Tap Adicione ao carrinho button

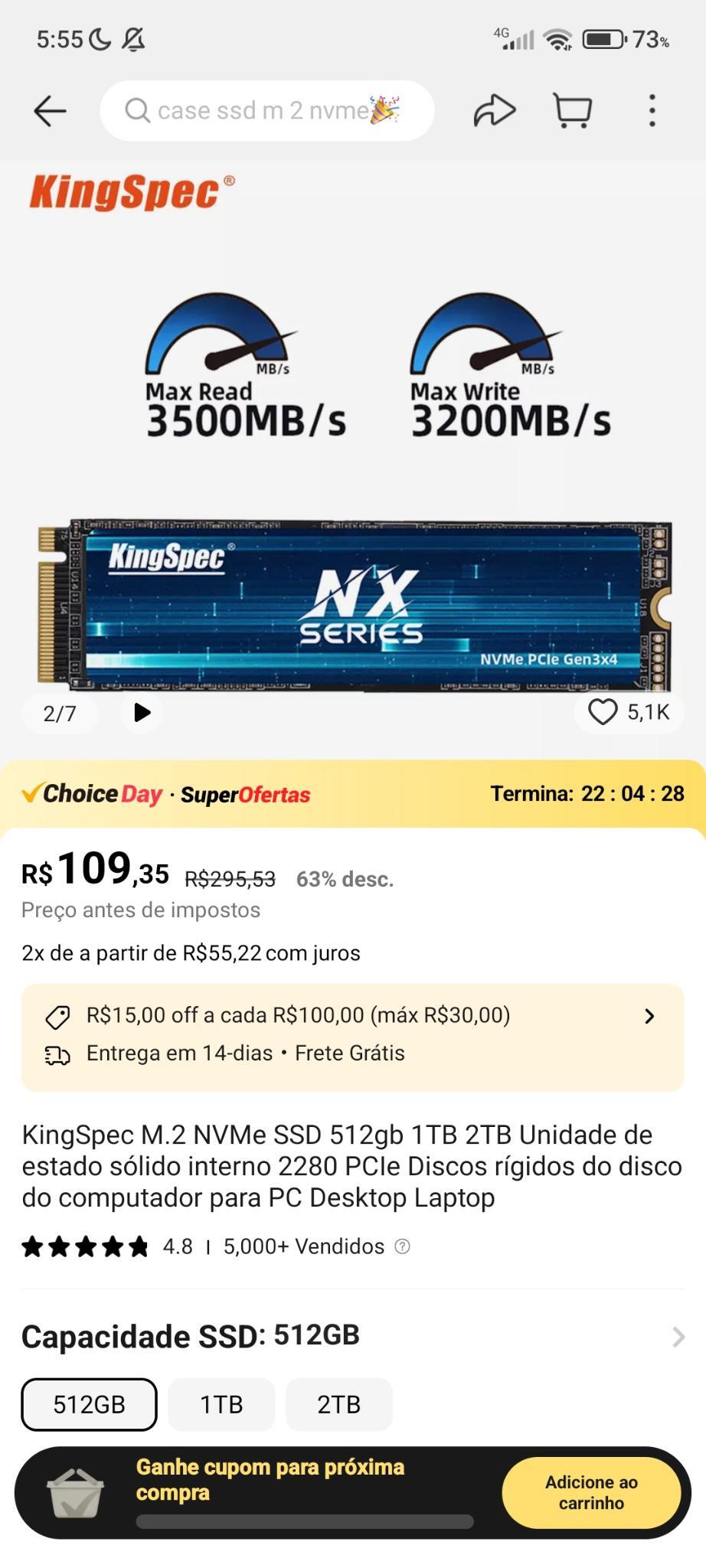tap(591, 1492)
